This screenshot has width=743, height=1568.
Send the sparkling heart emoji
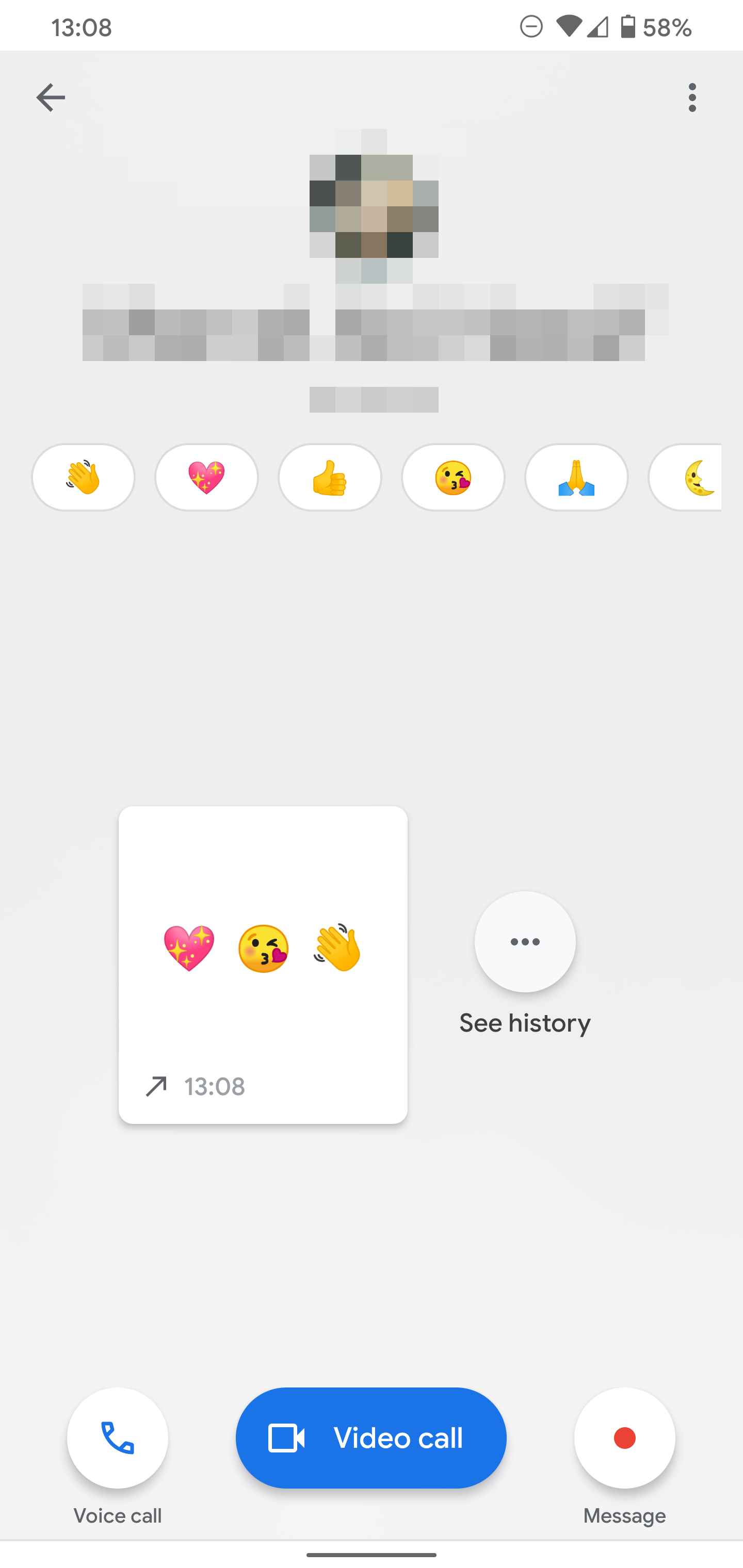206,477
